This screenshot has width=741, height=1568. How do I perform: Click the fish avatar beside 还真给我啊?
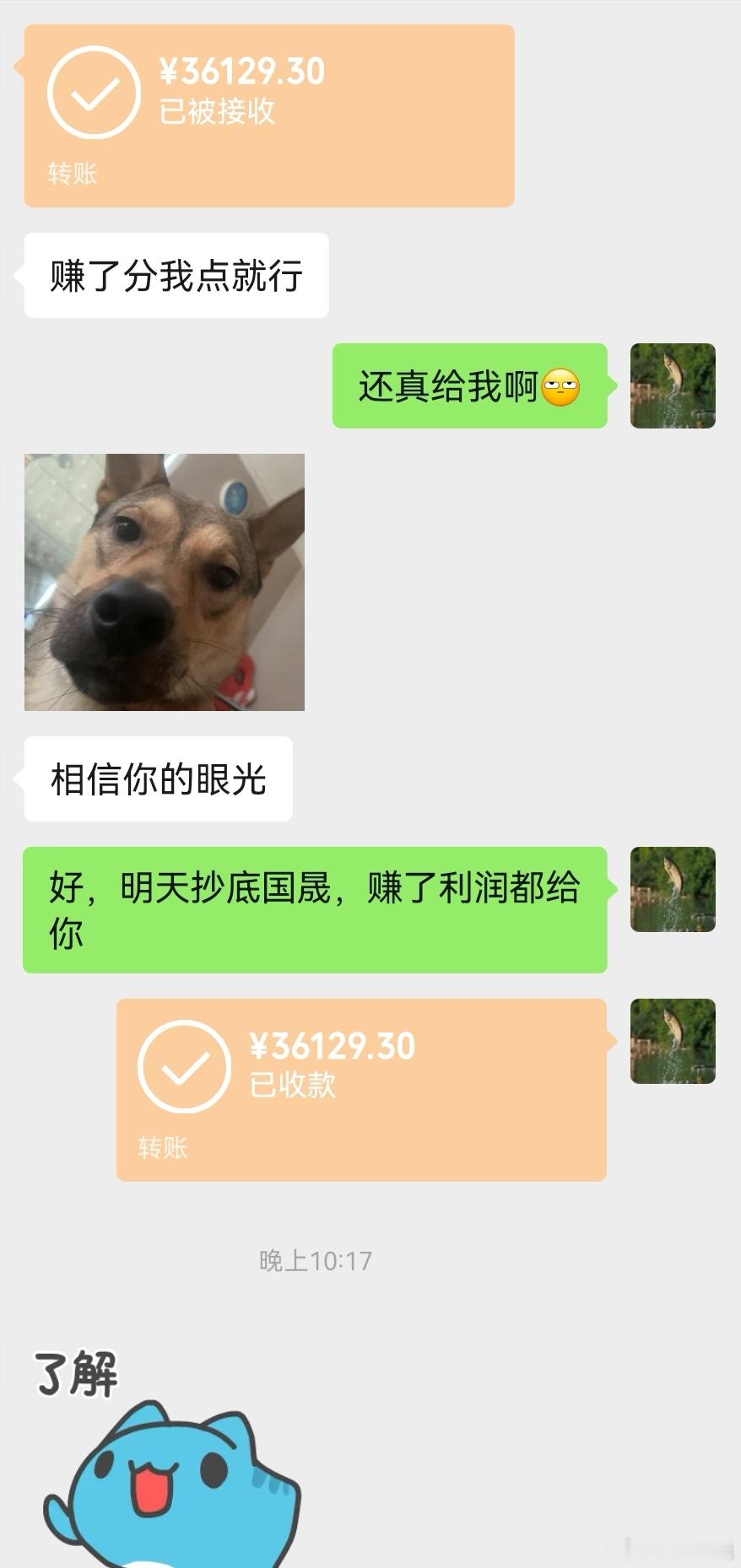(672, 385)
